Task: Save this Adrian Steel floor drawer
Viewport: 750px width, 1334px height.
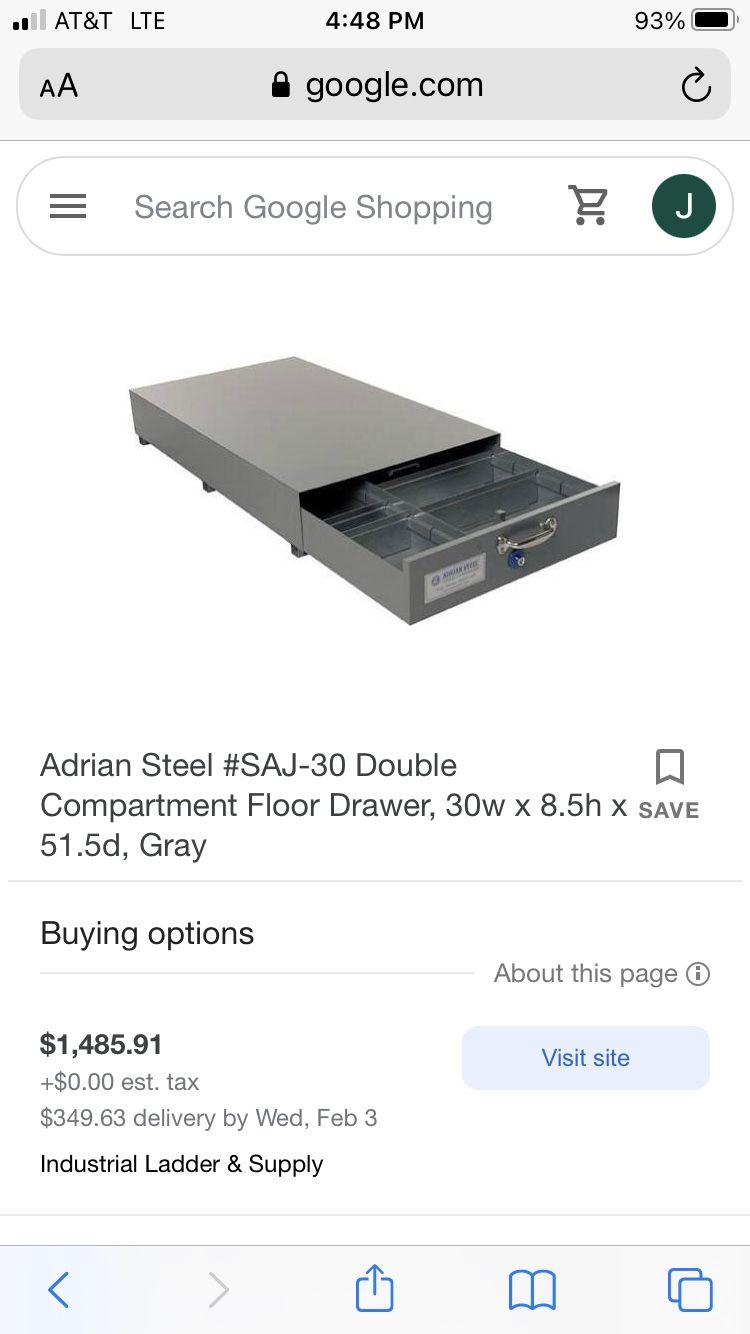Action: (x=669, y=784)
